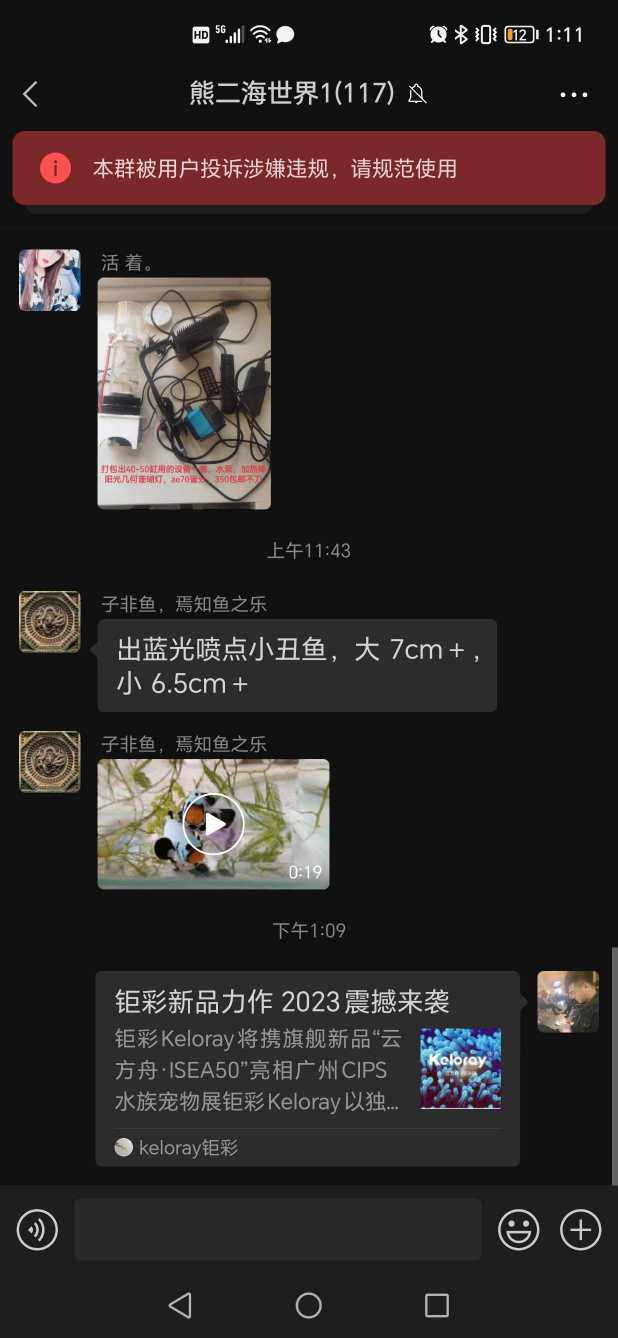Open the equipment photo sent by 活 着。
The width and height of the screenshot is (618, 1338).
point(184,393)
